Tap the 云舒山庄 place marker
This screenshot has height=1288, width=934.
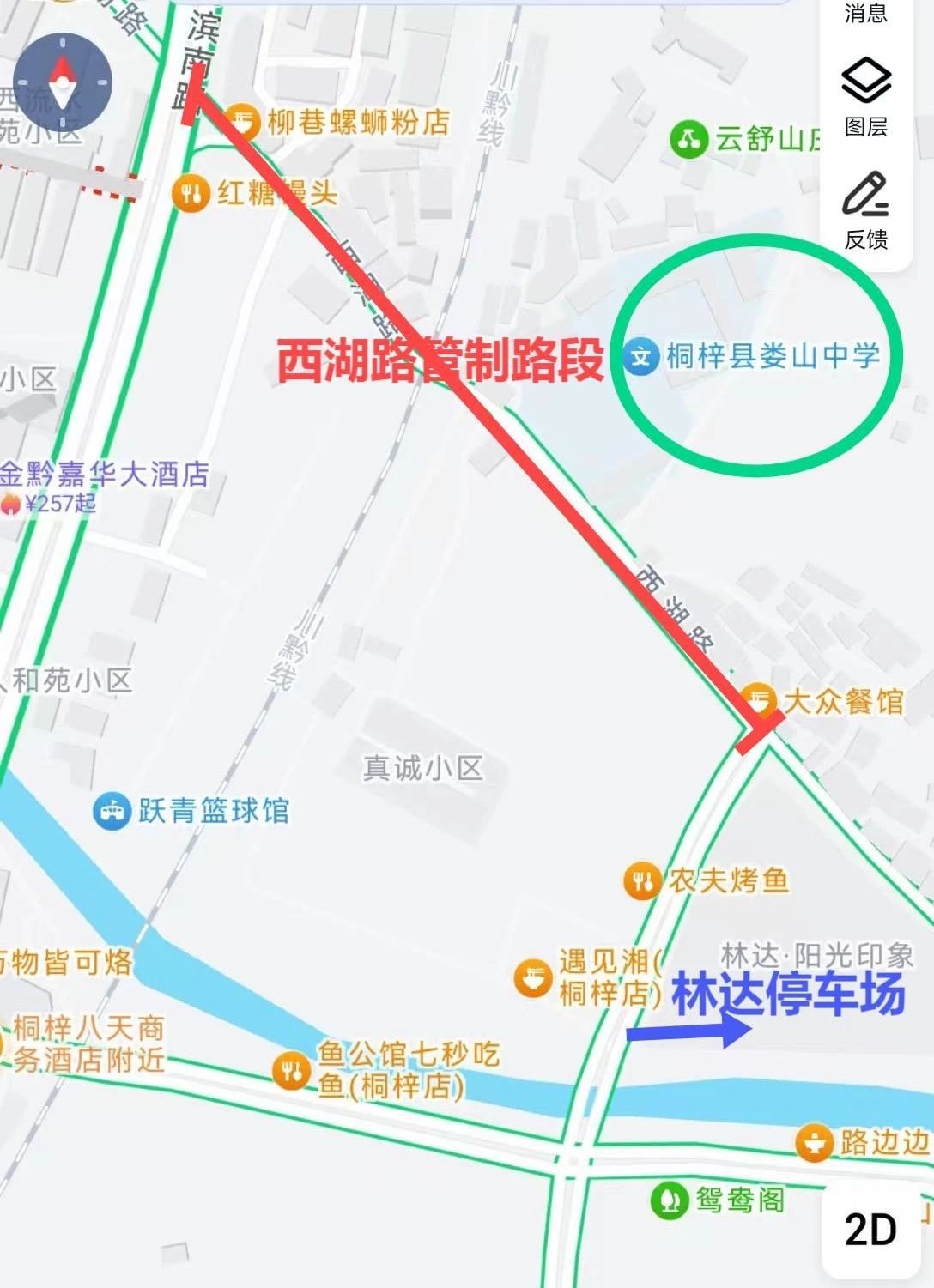click(688, 139)
